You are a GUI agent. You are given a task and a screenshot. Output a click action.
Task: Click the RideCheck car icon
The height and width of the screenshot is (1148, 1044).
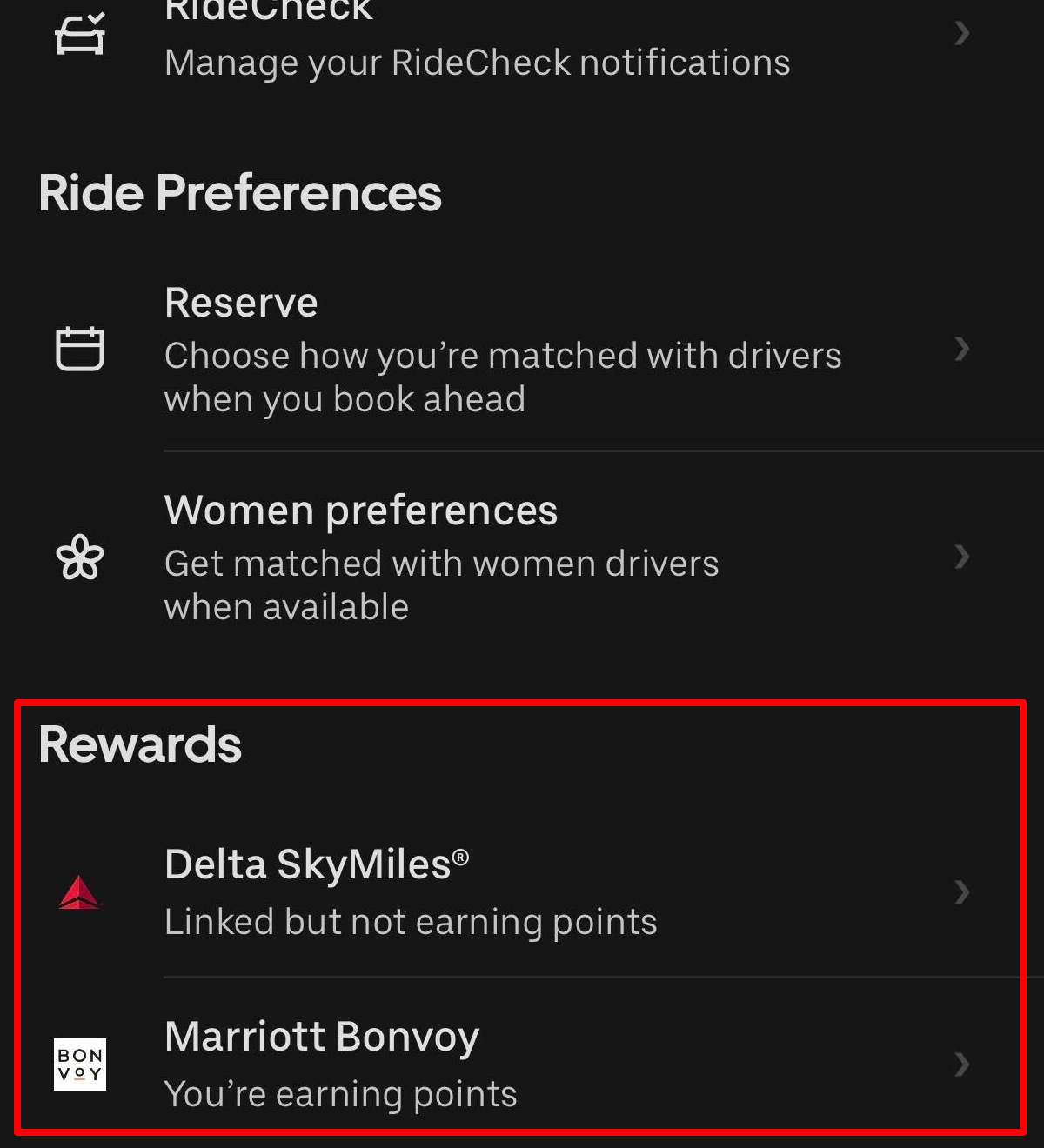click(x=79, y=35)
